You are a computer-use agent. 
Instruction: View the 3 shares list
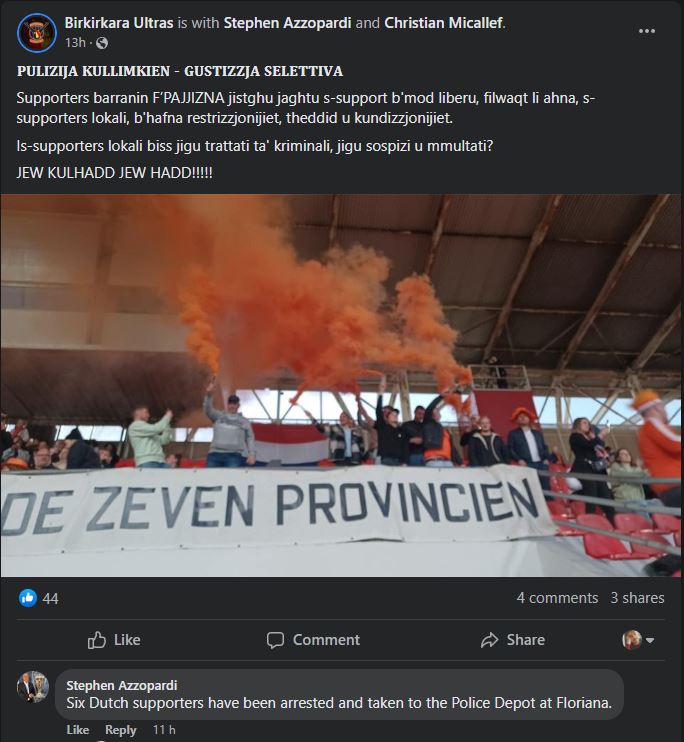[x=637, y=598]
